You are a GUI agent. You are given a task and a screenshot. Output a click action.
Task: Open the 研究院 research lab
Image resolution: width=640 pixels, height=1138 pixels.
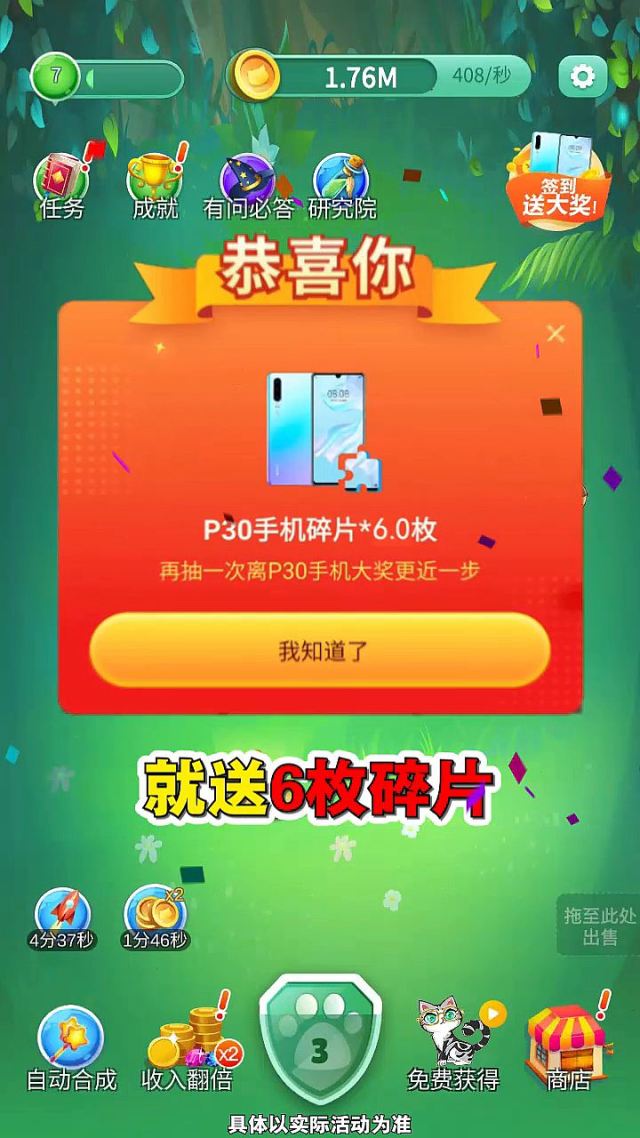click(342, 187)
